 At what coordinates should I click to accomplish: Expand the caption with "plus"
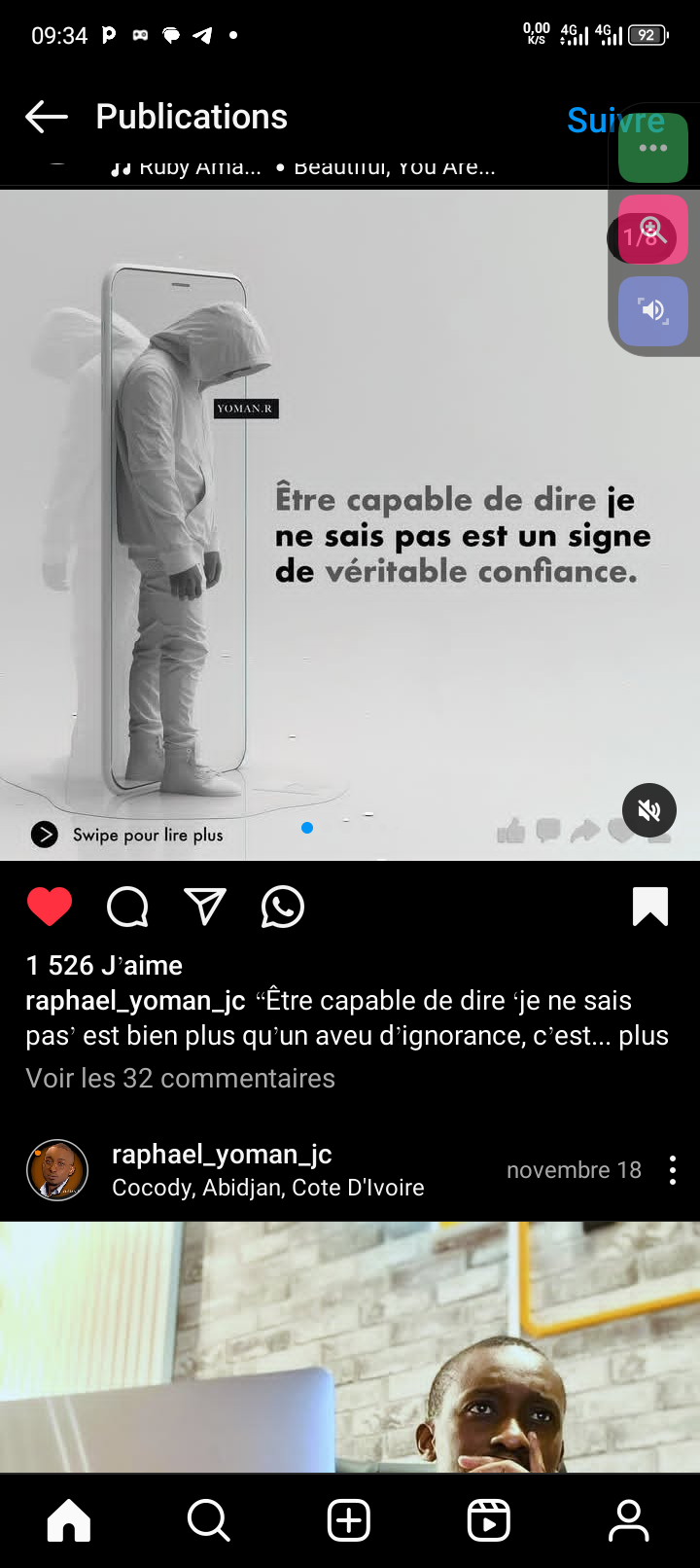point(644,1036)
